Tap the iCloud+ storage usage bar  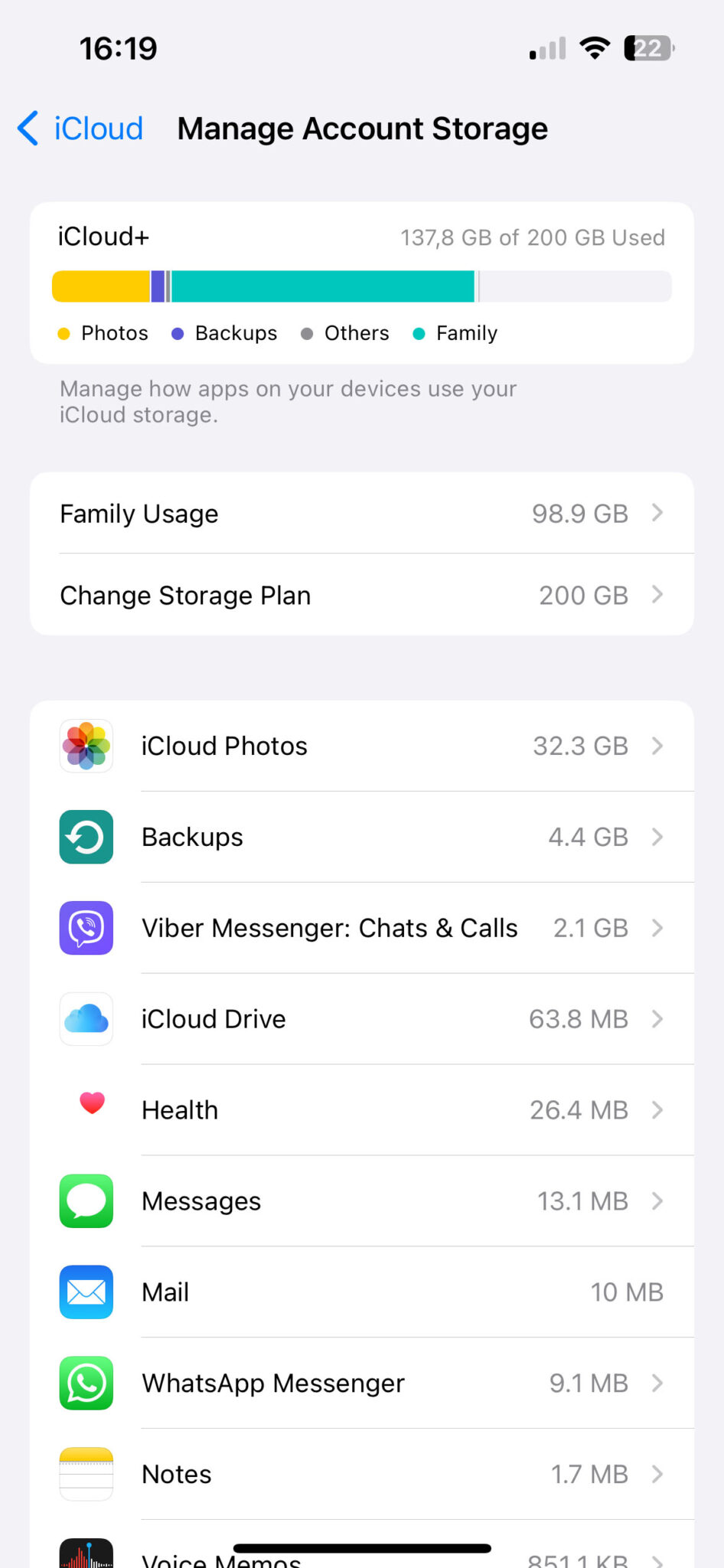pos(362,286)
